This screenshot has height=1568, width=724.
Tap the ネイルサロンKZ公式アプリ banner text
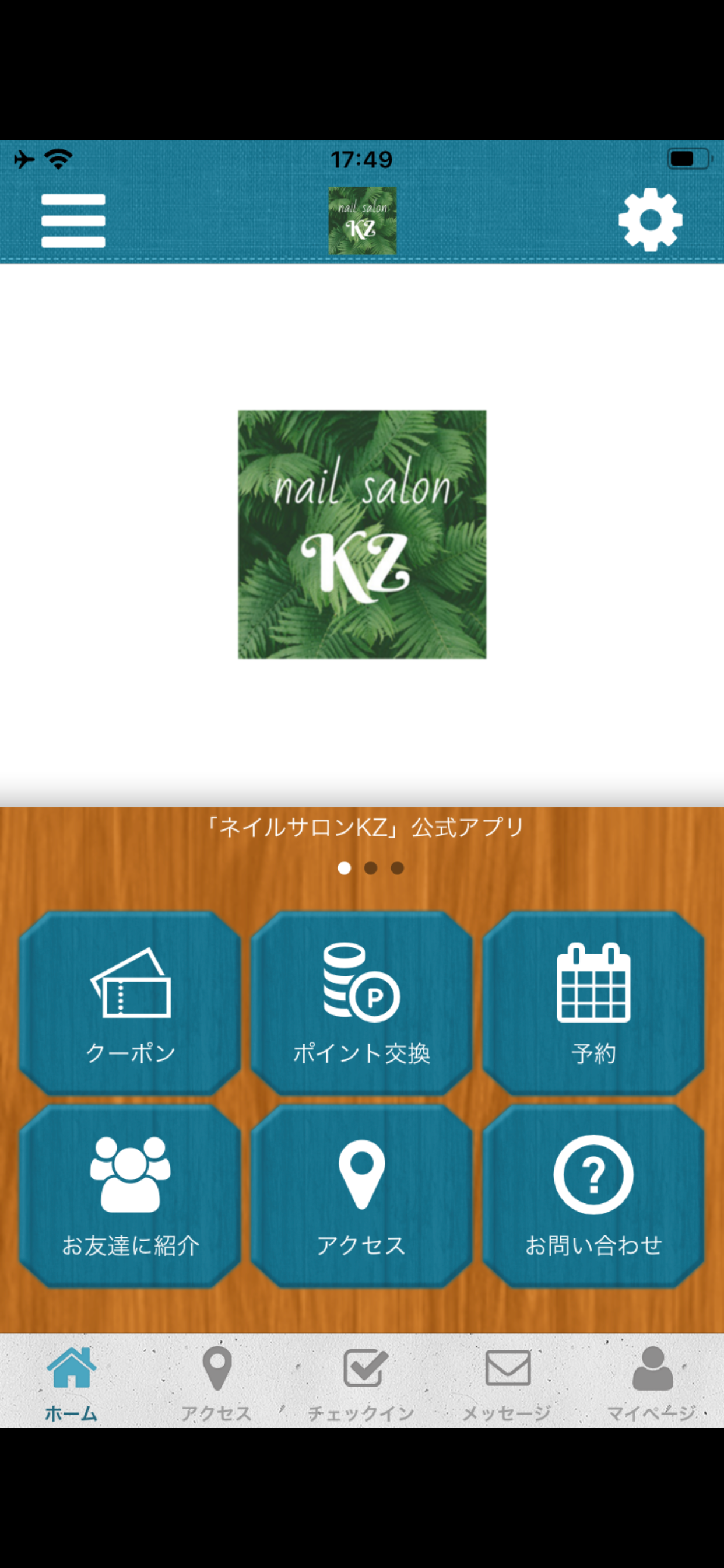coord(361,827)
